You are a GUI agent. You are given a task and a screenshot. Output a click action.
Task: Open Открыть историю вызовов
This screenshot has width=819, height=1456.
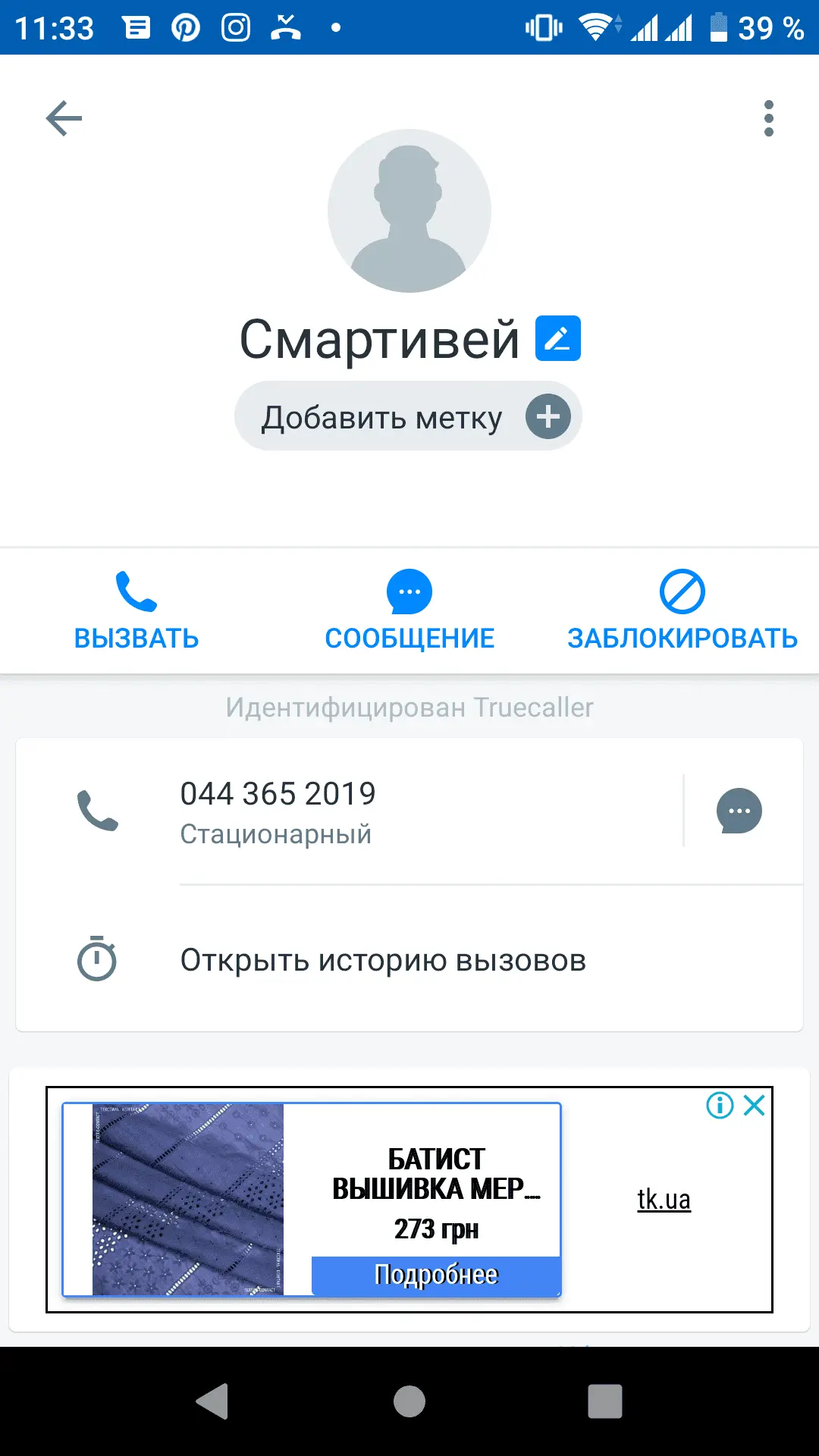point(383,960)
